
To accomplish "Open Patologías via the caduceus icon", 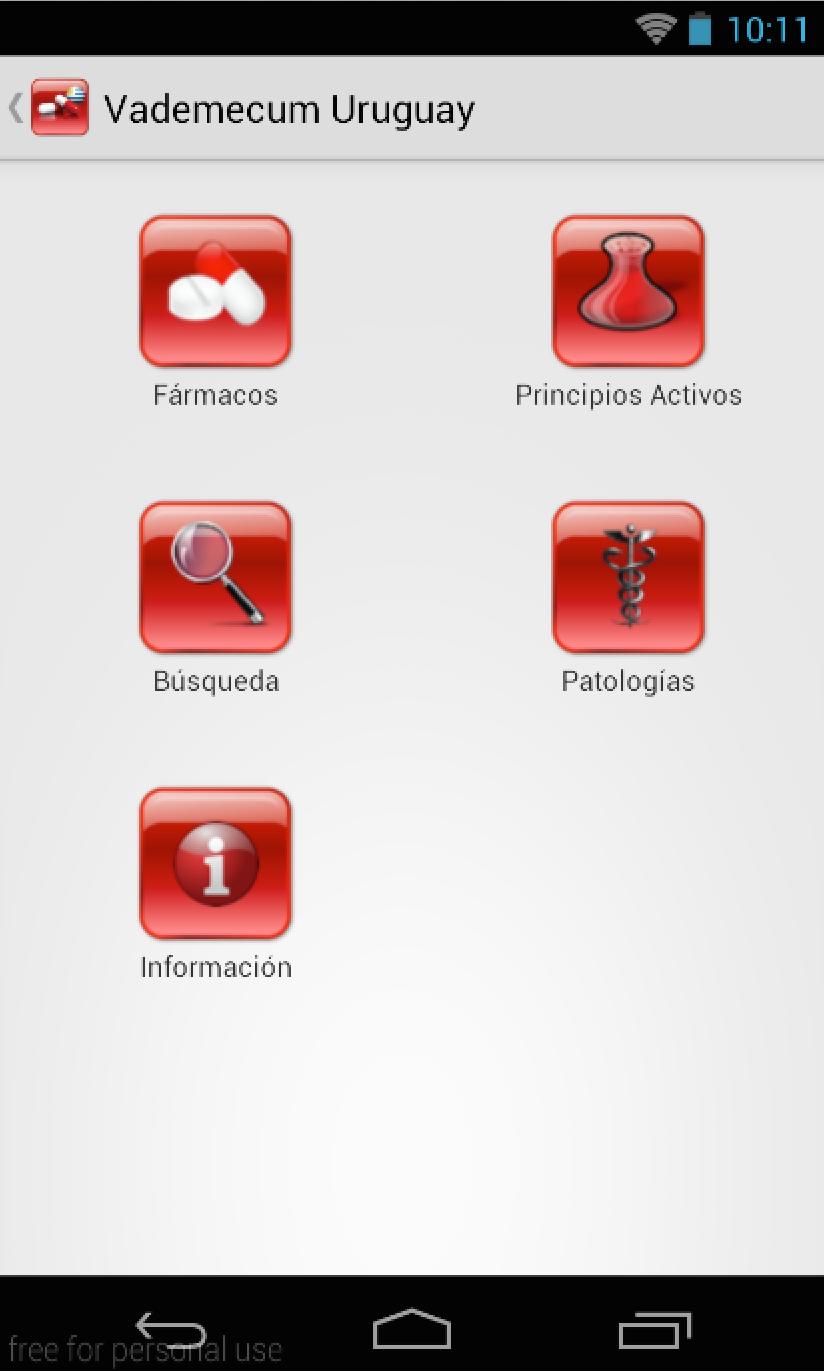I will click(x=628, y=576).
